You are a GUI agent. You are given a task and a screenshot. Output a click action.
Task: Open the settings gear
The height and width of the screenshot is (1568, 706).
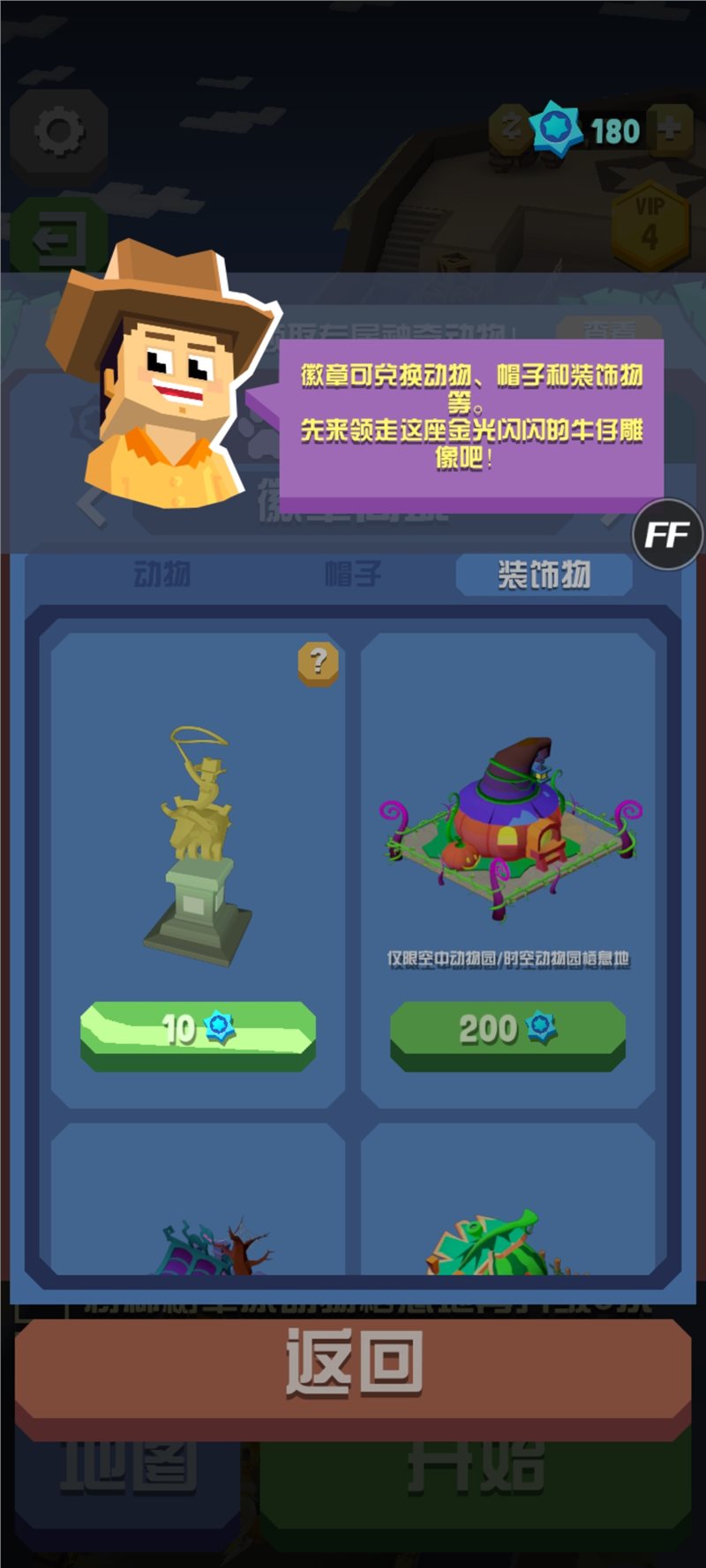[x=59, y=132]
